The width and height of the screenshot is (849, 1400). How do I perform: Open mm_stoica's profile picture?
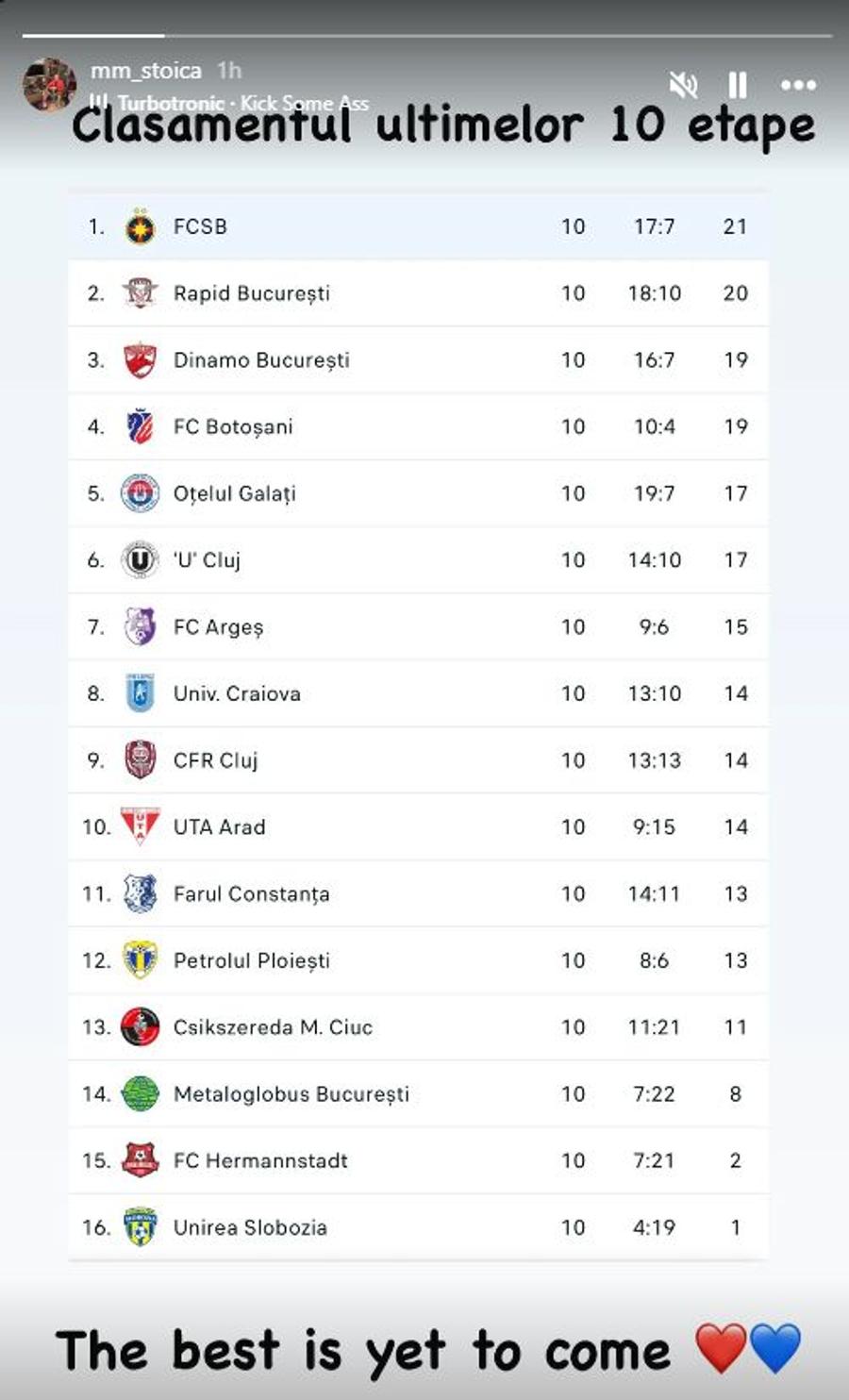49,84
